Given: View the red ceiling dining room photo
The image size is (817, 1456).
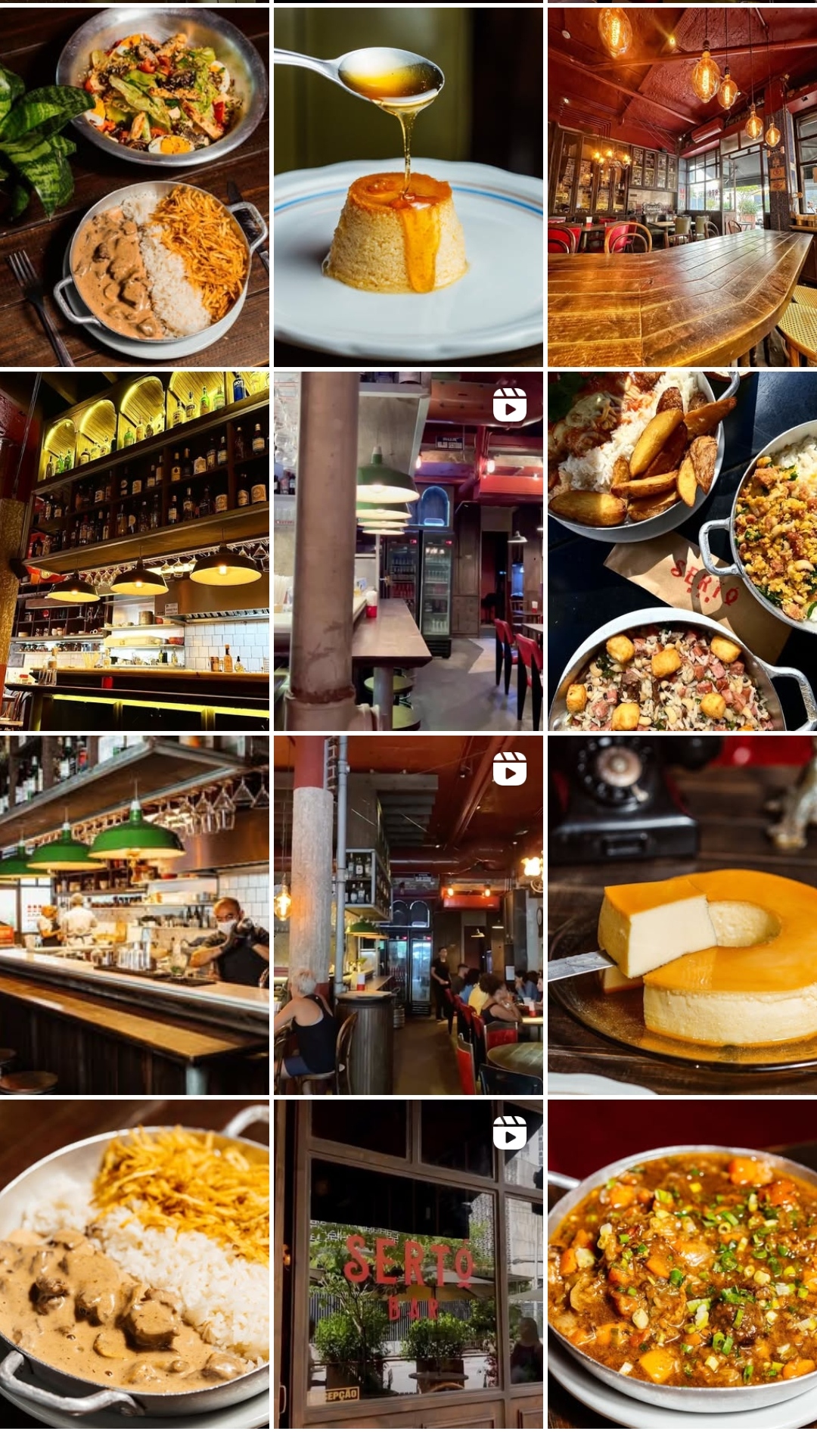Looking at the screenshot, I should 682,187.
